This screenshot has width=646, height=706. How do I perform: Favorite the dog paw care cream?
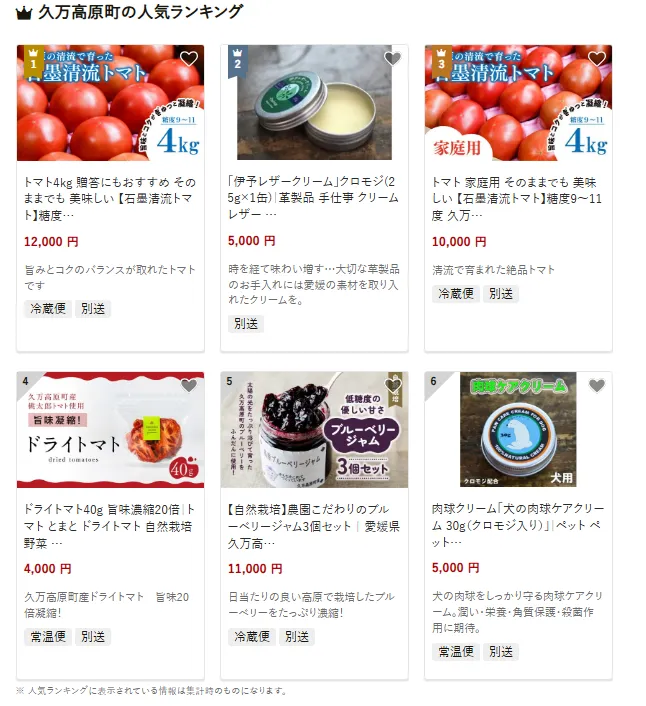[596, 386]
